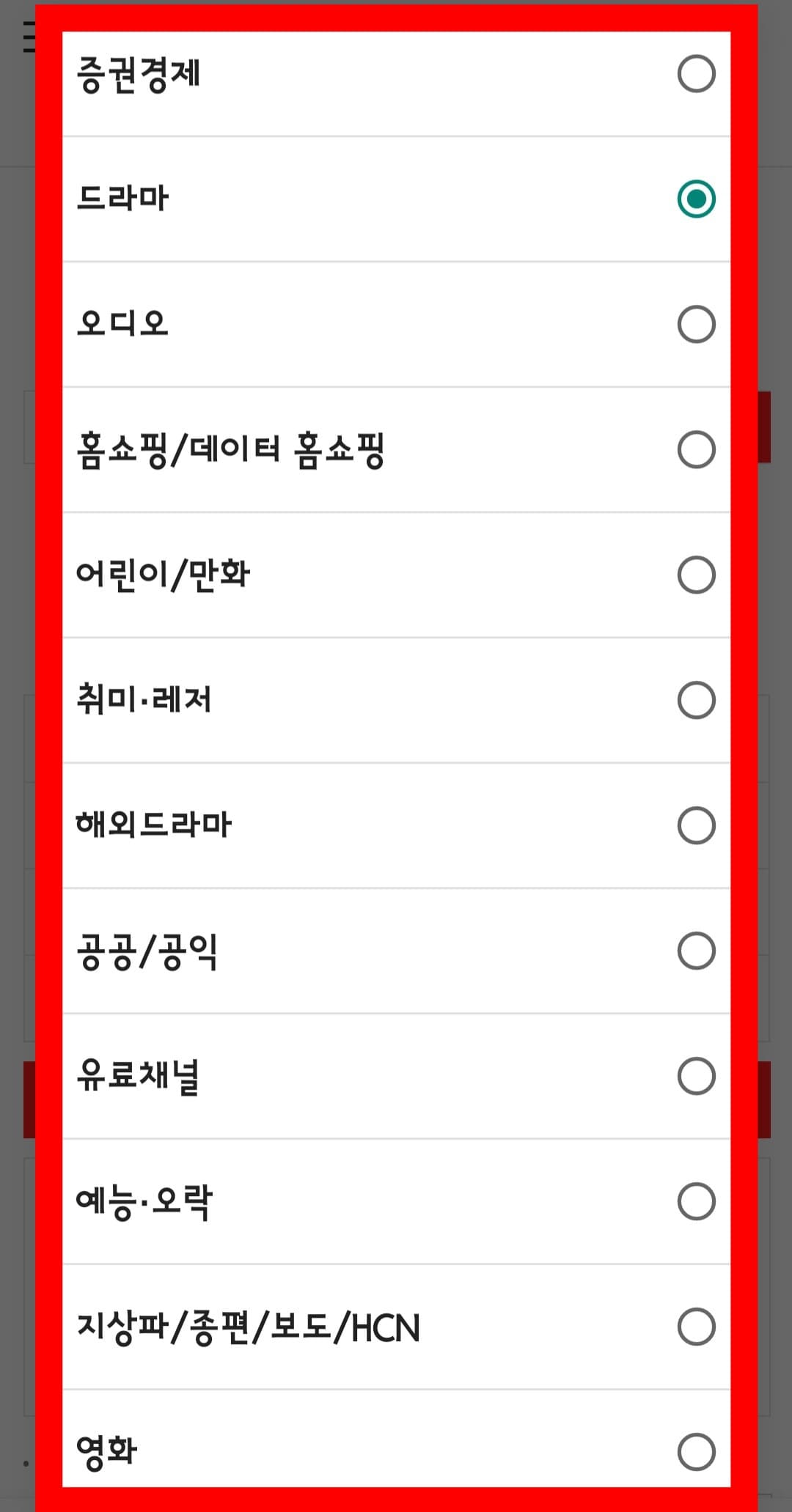This screenshot has height=1512, width=792.
Task: Select the 증권경제 radio button
Action: pos(695,71)
